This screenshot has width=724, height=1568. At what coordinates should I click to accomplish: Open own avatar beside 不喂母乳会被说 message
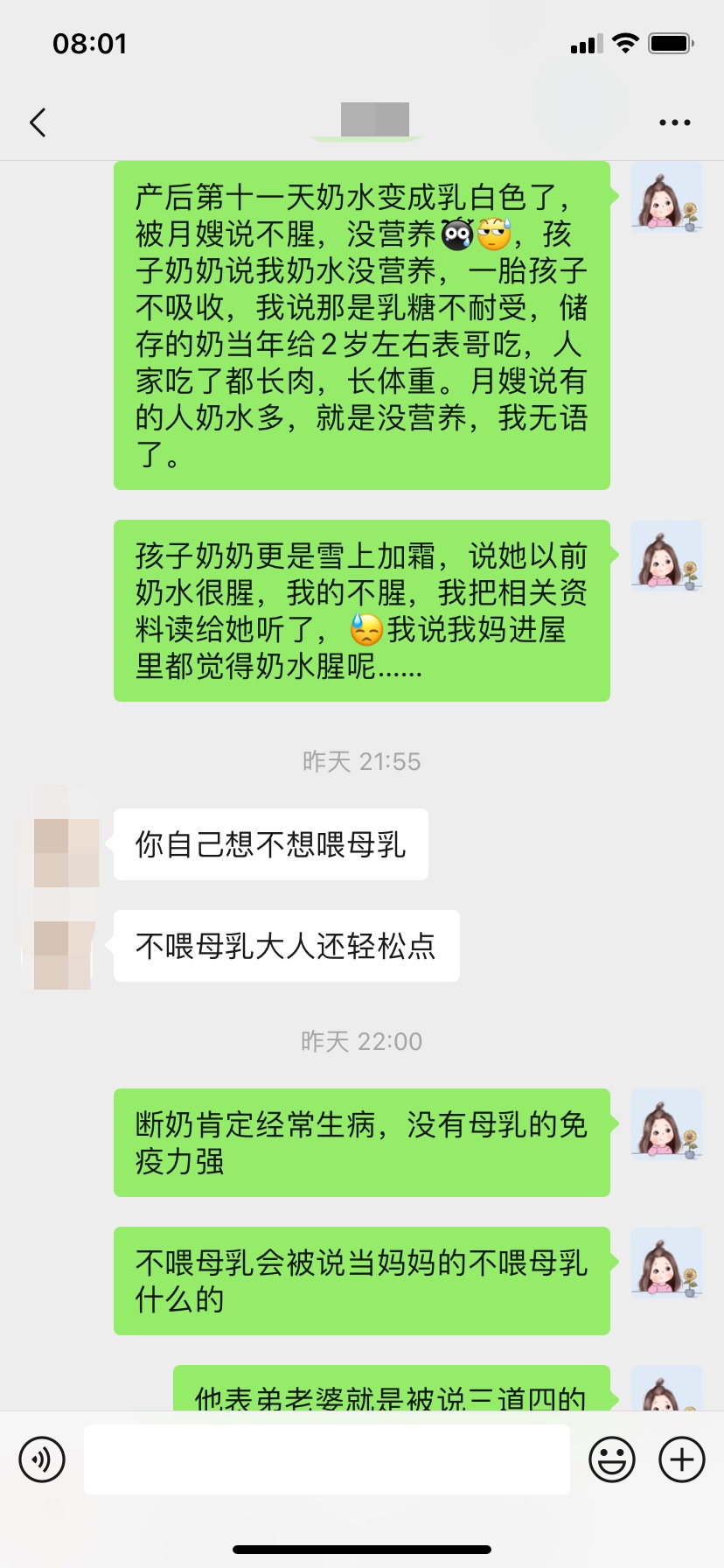[666, 1263]
